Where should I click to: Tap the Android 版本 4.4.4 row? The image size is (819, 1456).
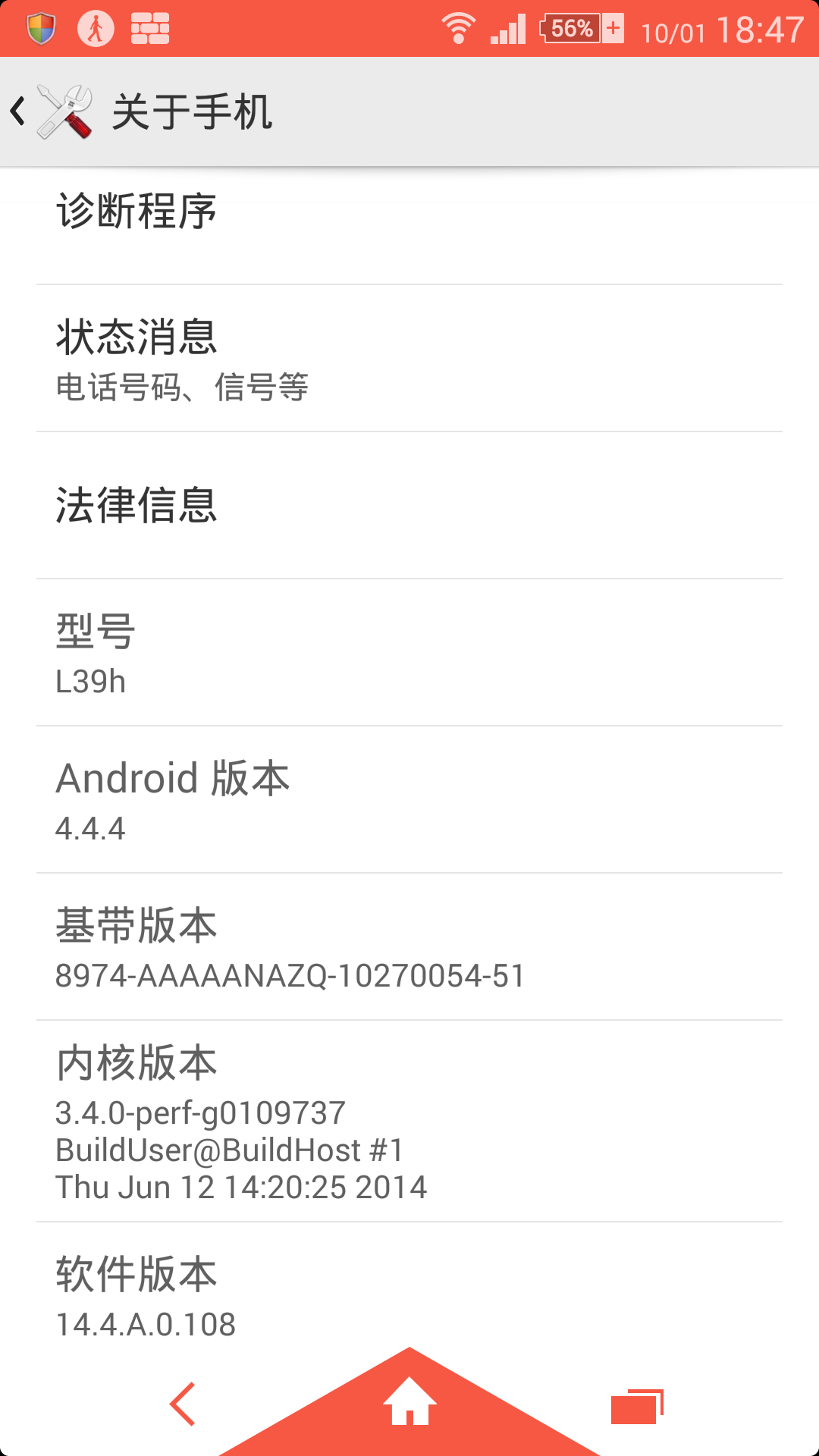click(x=409, y=800)
